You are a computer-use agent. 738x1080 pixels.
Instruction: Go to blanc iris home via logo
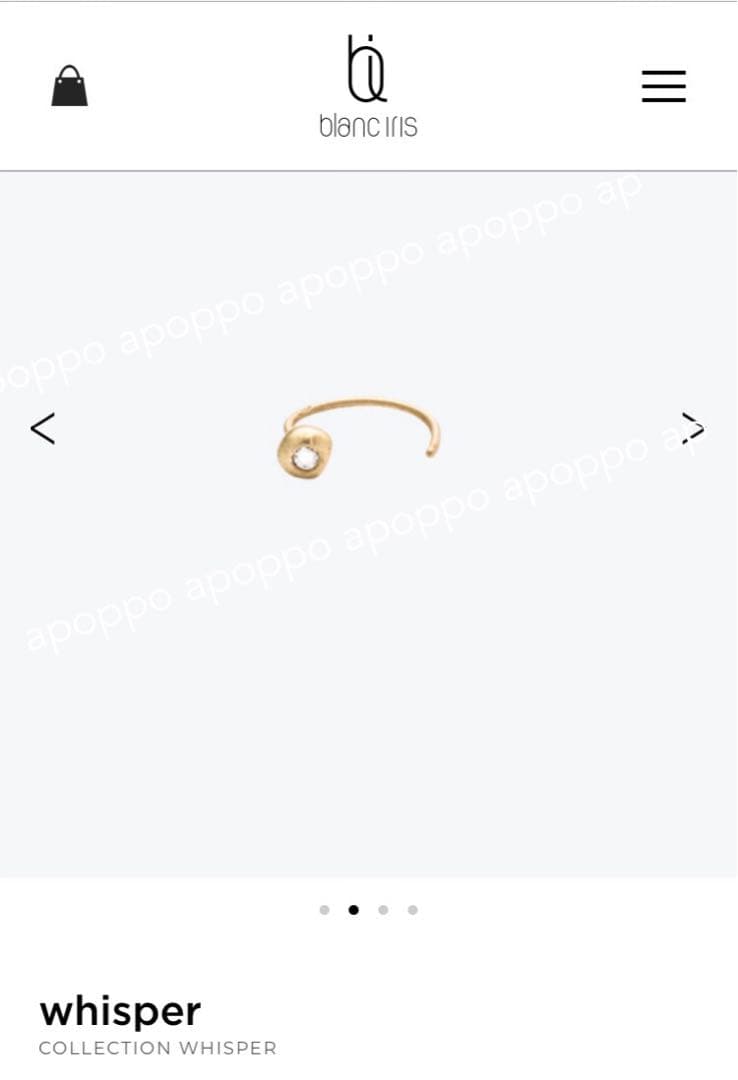click(x=368, y=86)
